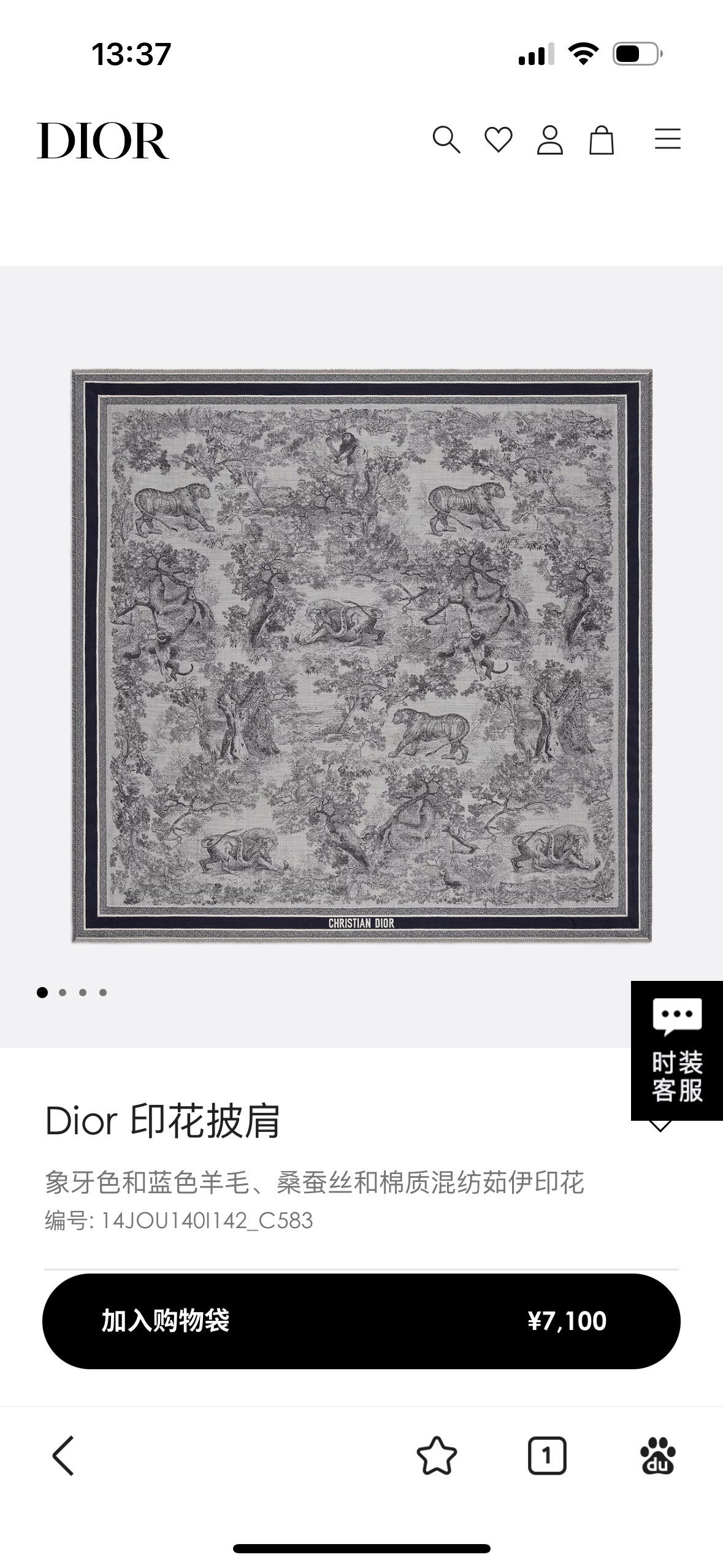Open the Baidu paw home icon
The height and width of the screenshot is (1568, 723).
click(x=657, y=1455)
